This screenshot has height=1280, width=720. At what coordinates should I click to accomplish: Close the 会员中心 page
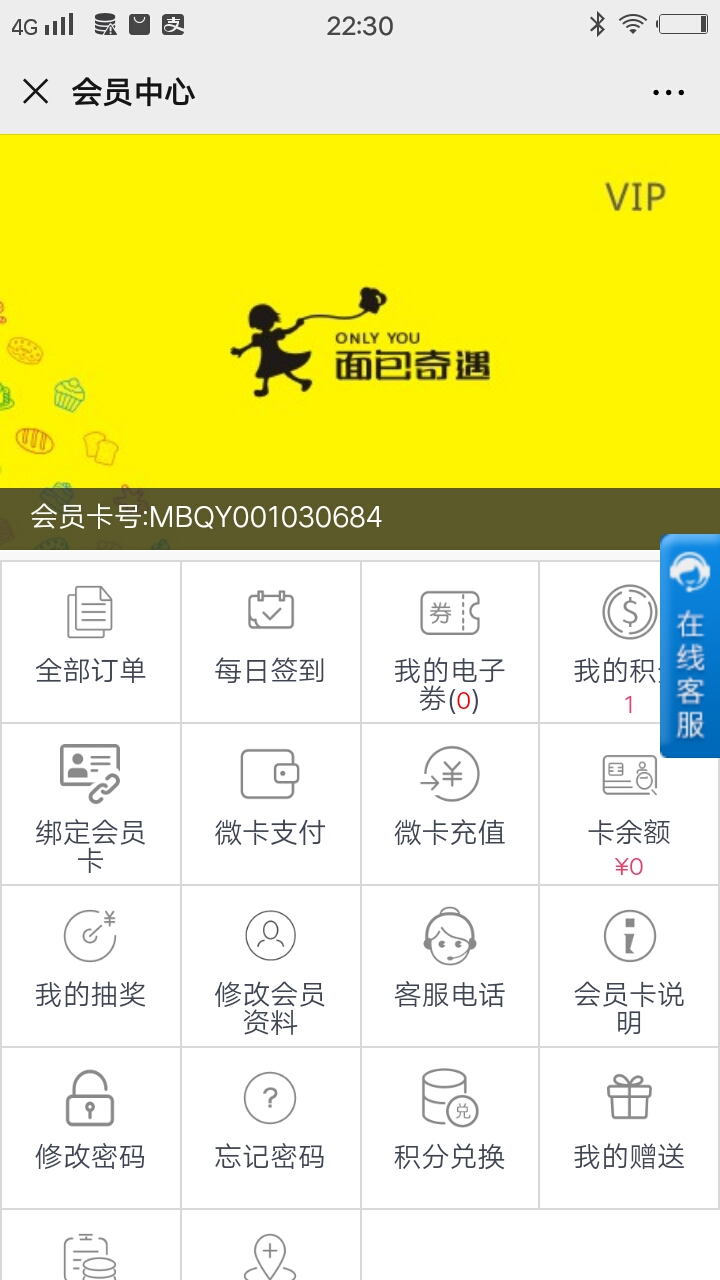pos(35,92)
